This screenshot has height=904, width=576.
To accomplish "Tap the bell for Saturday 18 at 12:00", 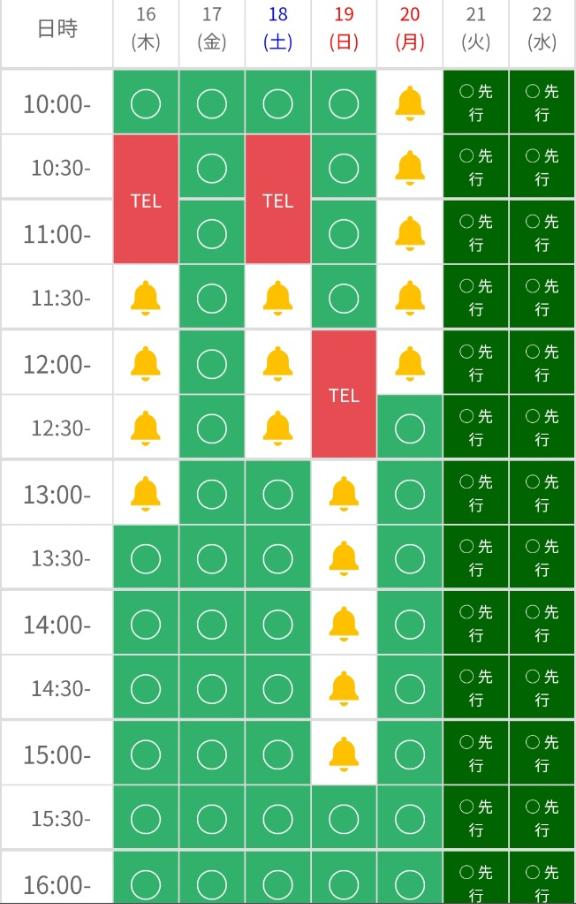I will [278, 364].
